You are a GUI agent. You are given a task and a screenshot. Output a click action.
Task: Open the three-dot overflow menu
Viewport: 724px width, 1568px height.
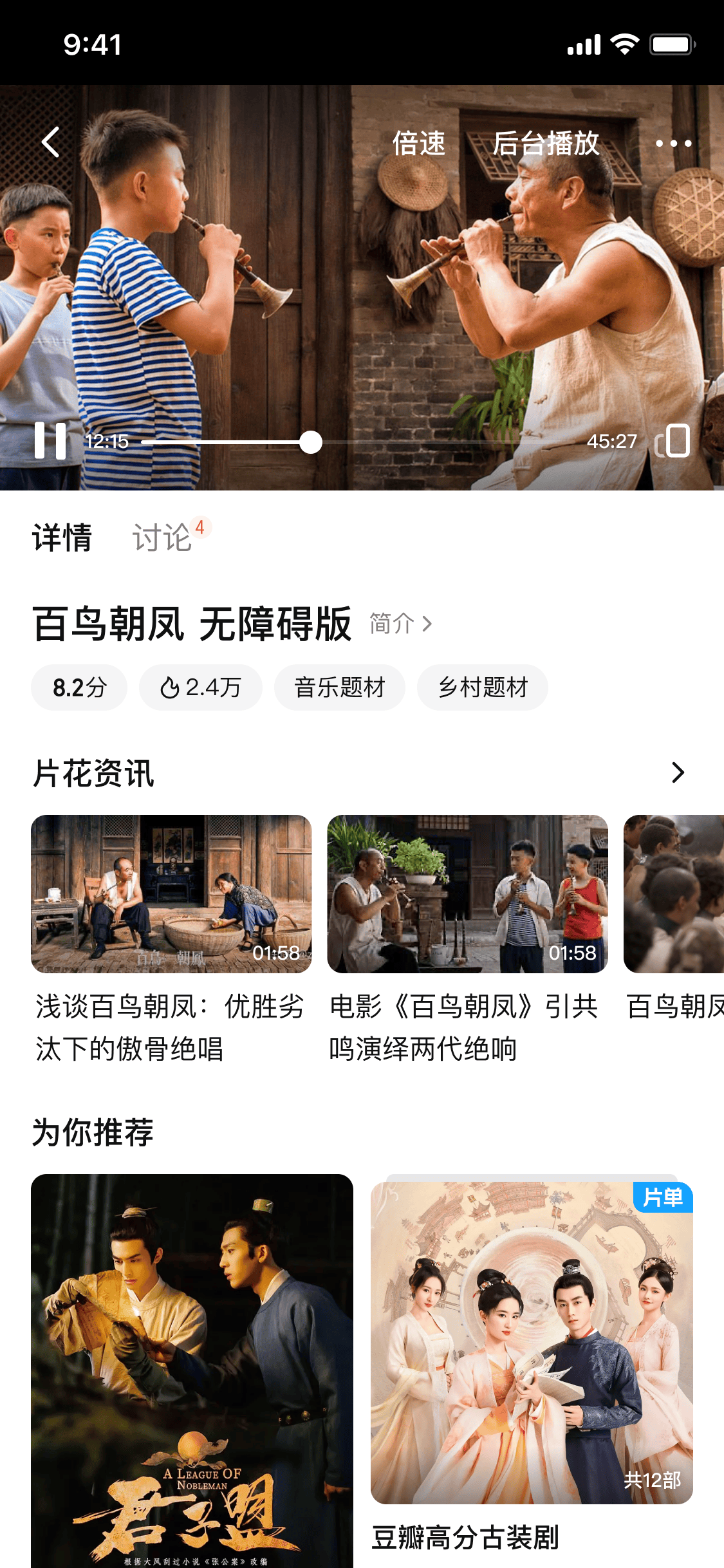[673, 143]
